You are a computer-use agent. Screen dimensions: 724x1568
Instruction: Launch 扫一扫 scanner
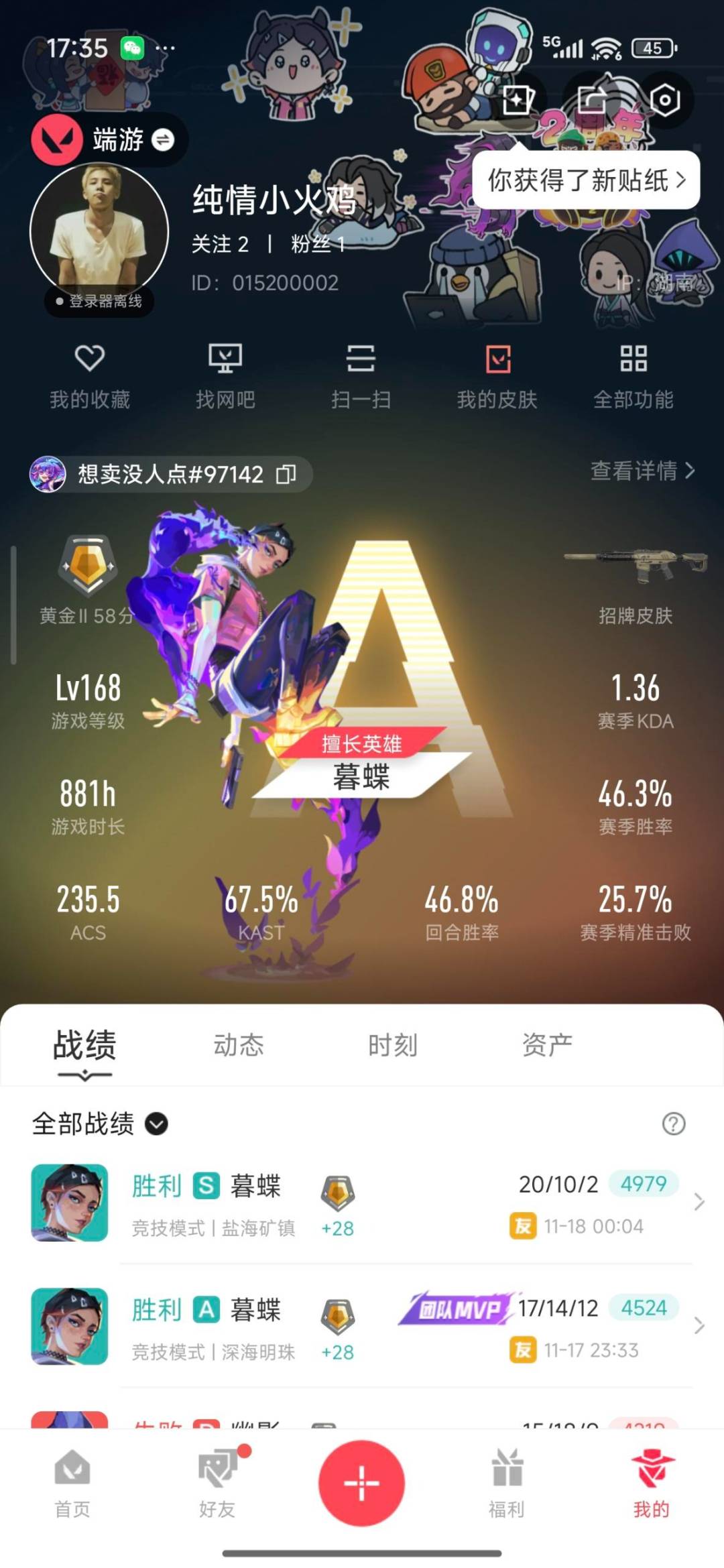pos(361,376)
